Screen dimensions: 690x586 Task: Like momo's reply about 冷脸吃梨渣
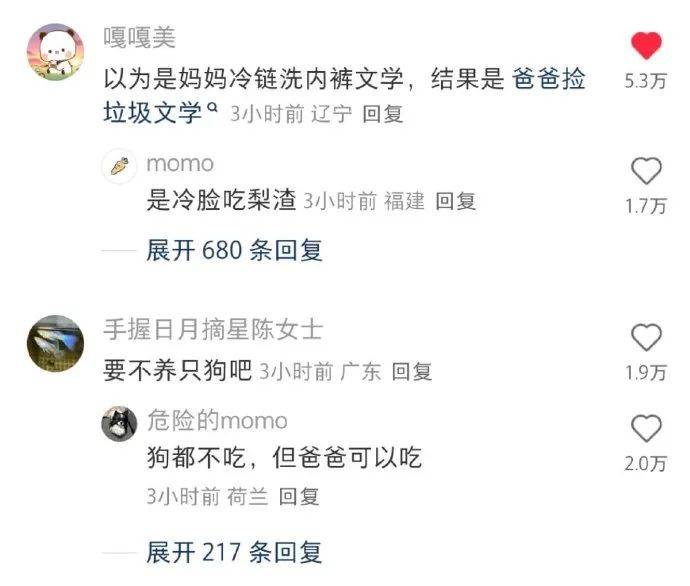(646, 172)
